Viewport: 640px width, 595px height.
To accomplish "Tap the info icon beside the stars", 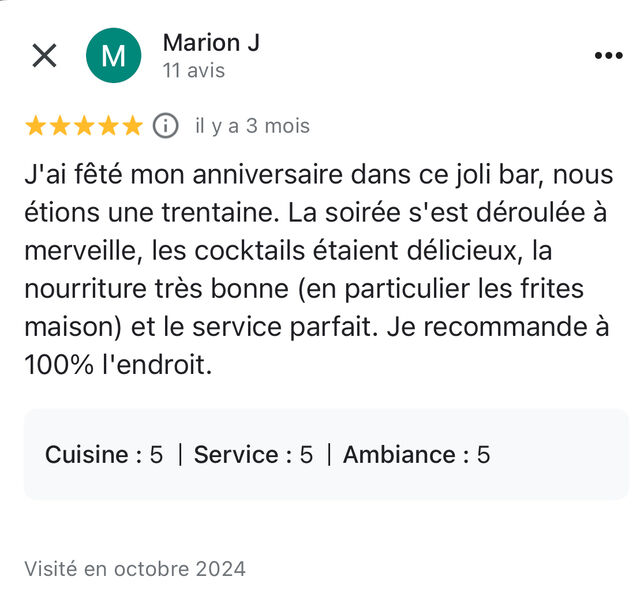I will pos(165,126).
